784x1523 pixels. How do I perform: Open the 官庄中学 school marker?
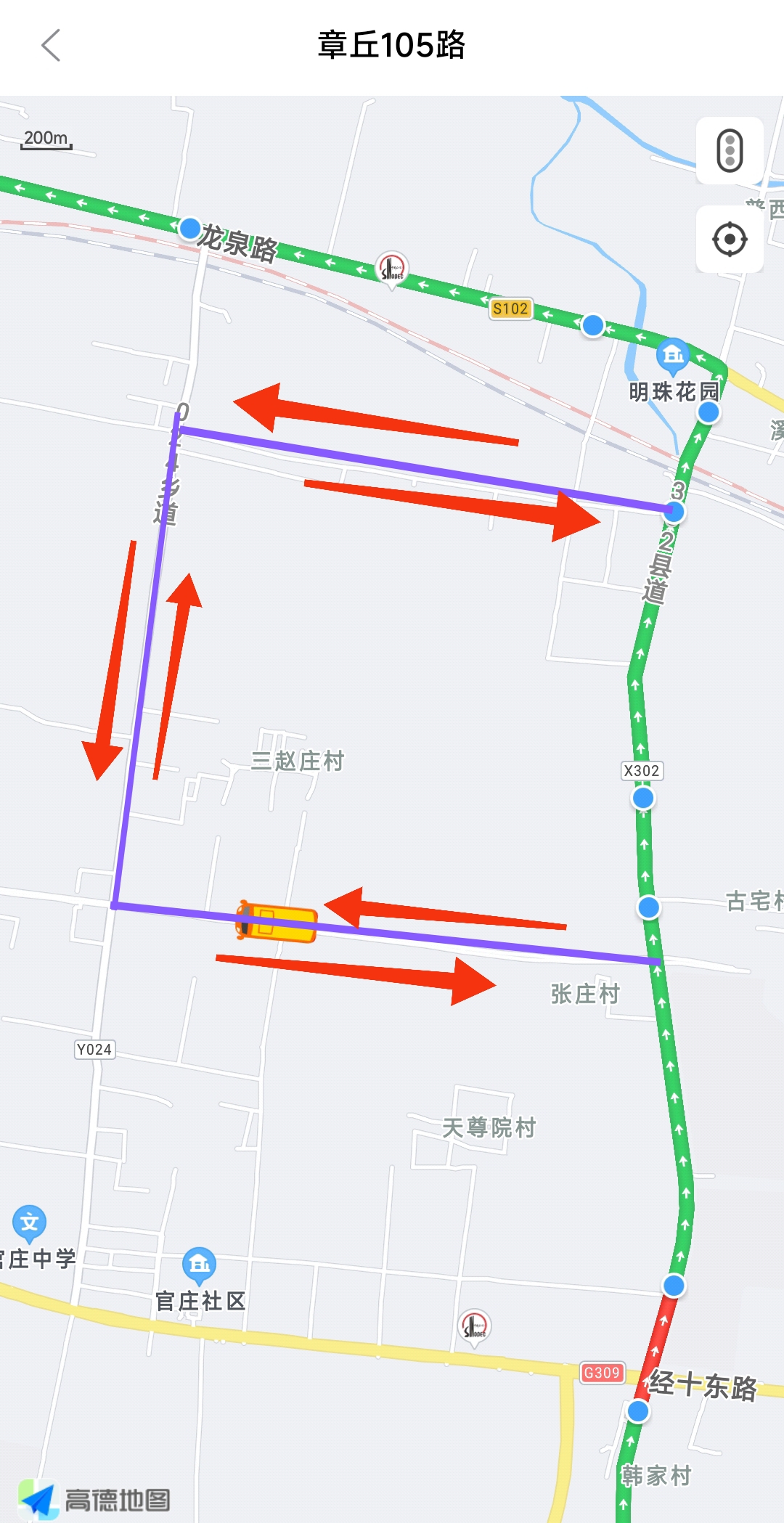(x=30, y=1223)
